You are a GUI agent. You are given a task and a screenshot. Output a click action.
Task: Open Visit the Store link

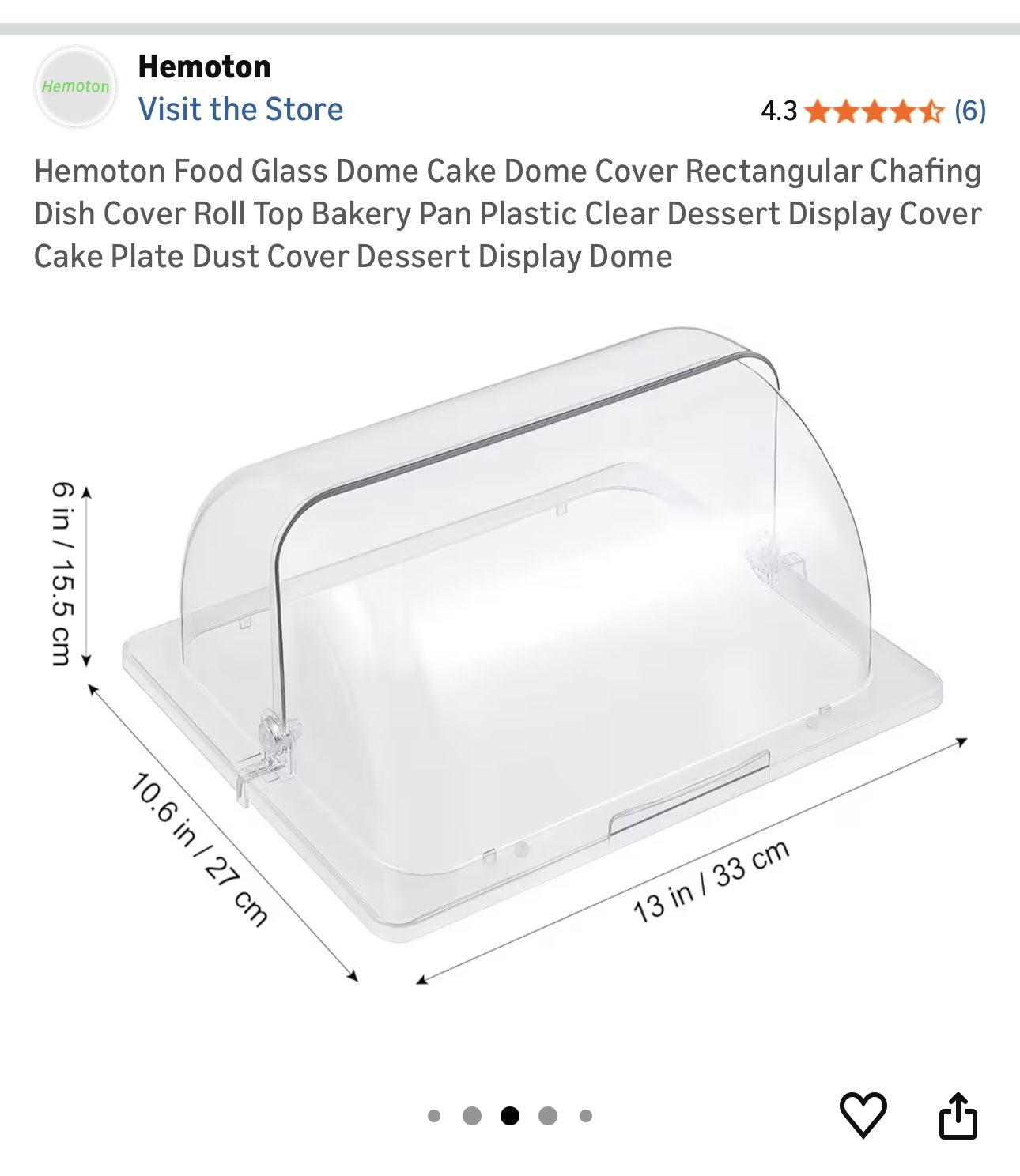(x=241, y=110)
